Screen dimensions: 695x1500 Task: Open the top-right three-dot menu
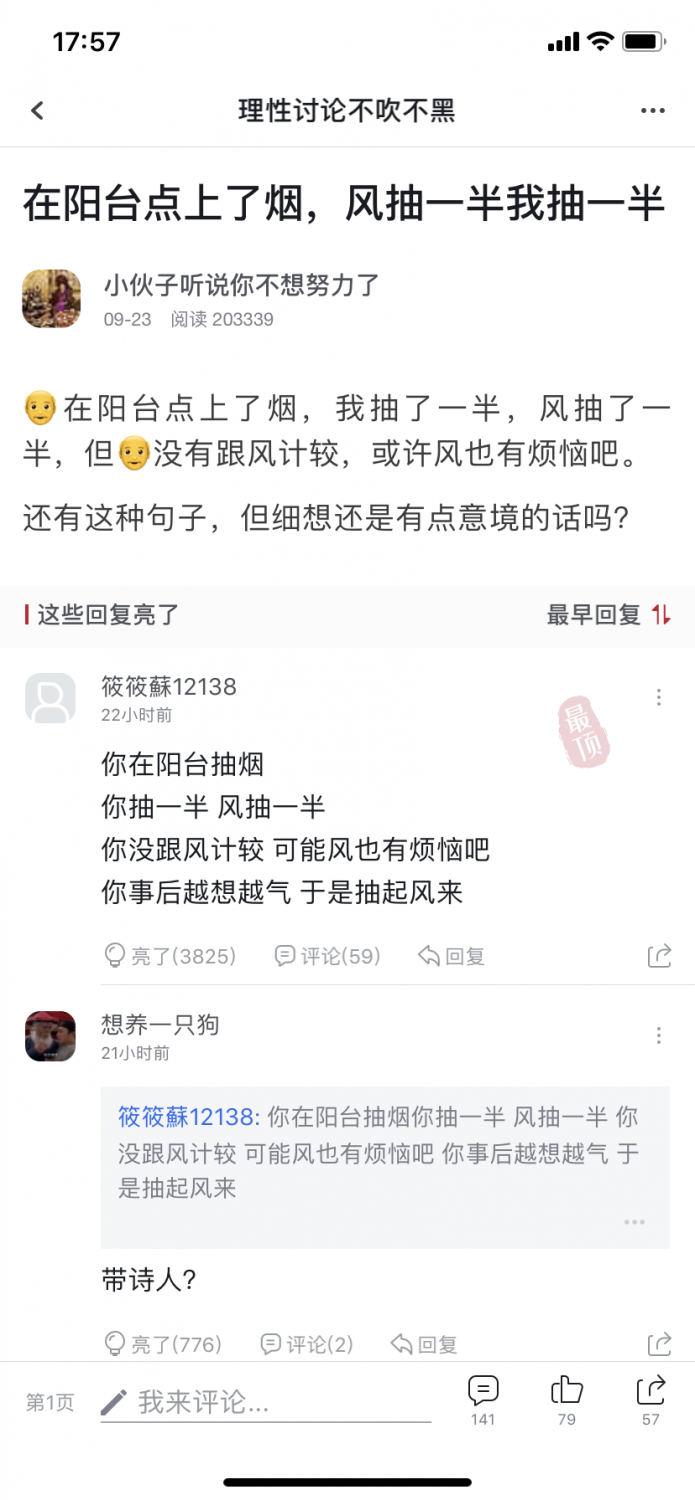pyautogui.click(x=653, y=111)
